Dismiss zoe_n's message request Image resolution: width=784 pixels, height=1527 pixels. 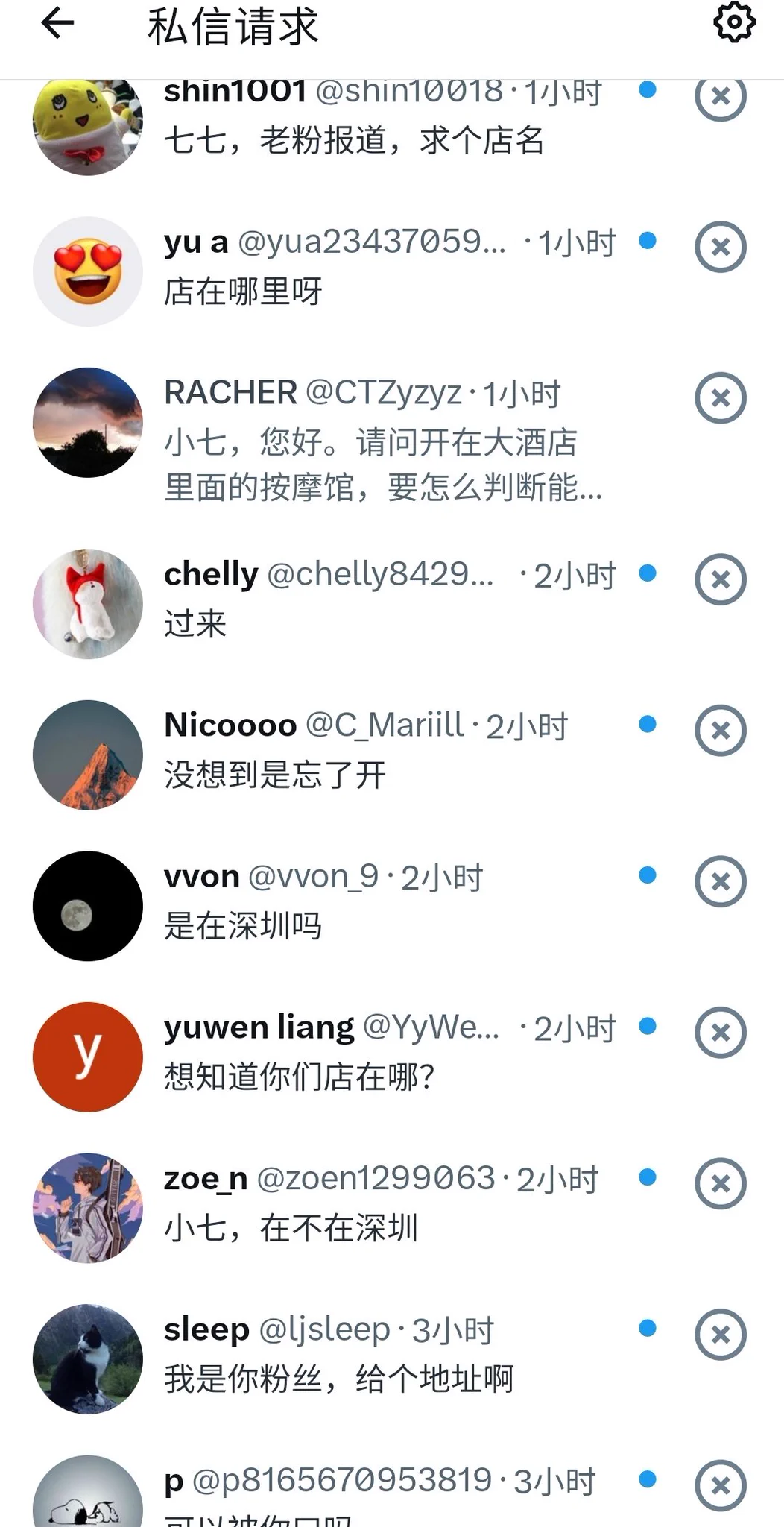tap(720, 1183)
